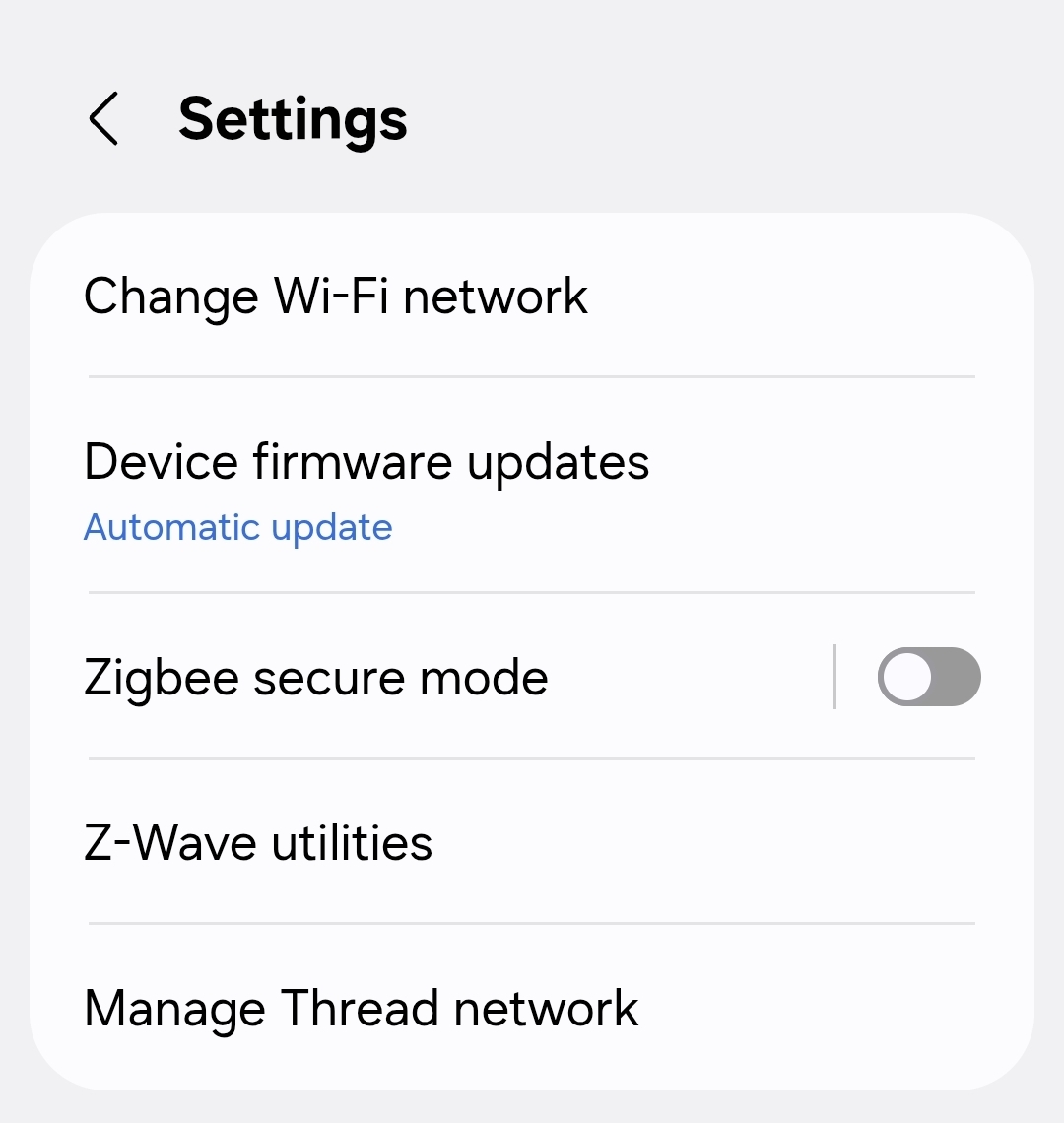Go back from Settings
1064x1123 pixels.
tap(103, 119)
